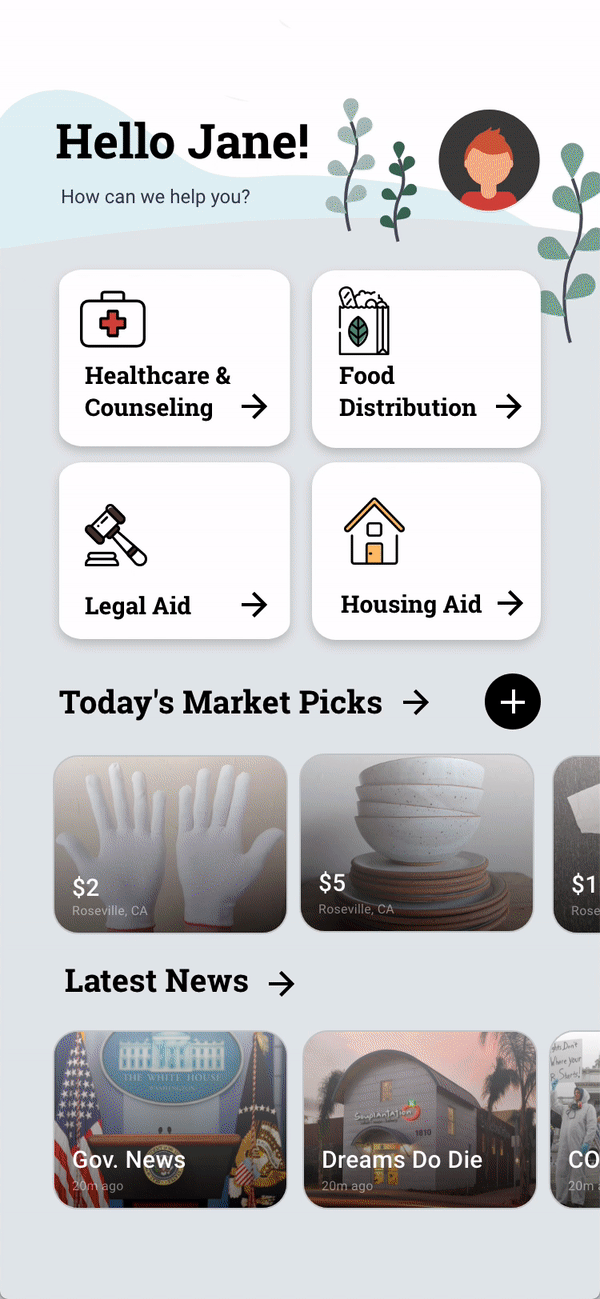Open the Housing Aid card
This screenshot has width=600, height=1299.
(427, 550)
